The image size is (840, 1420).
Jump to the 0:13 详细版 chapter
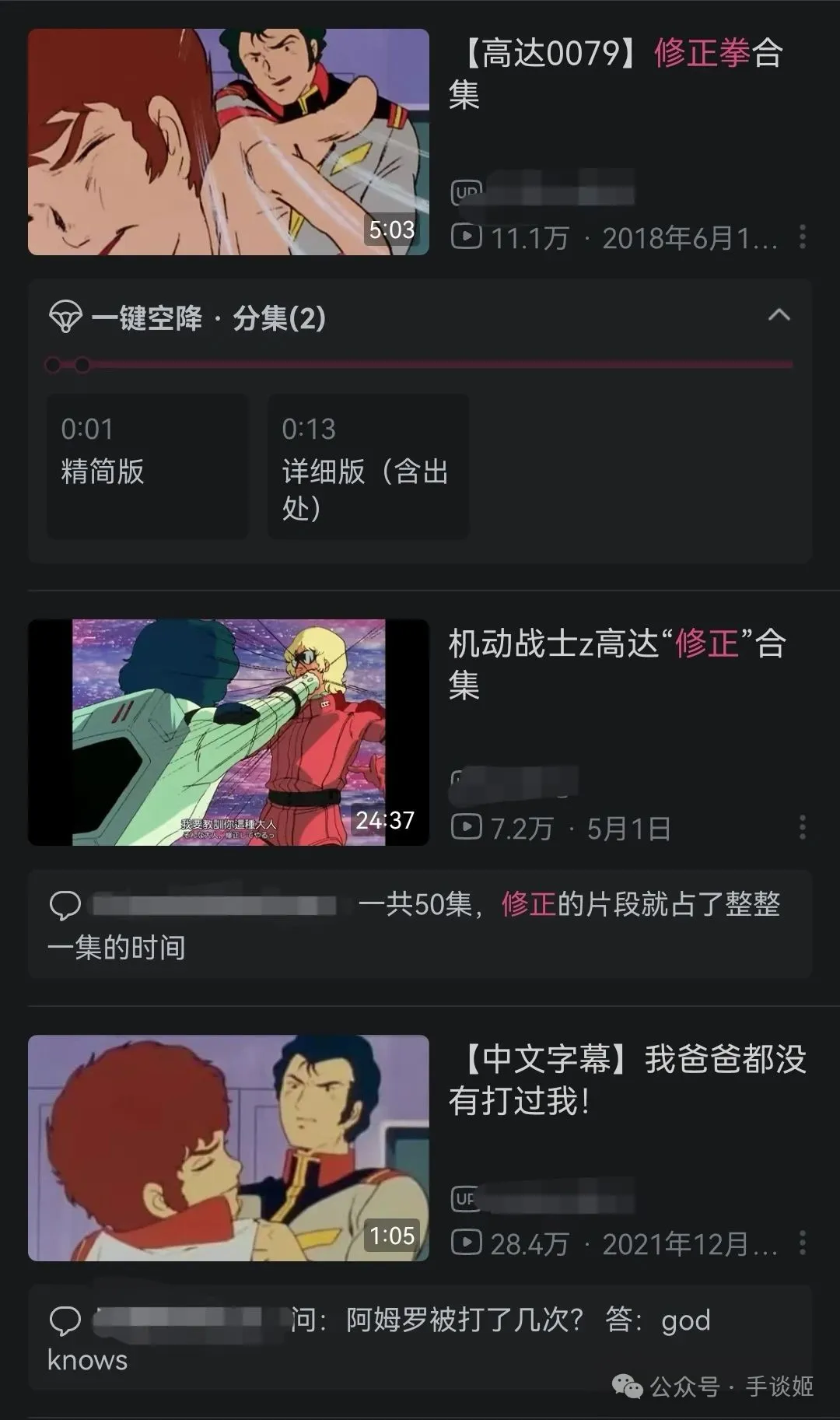point(368,465)
